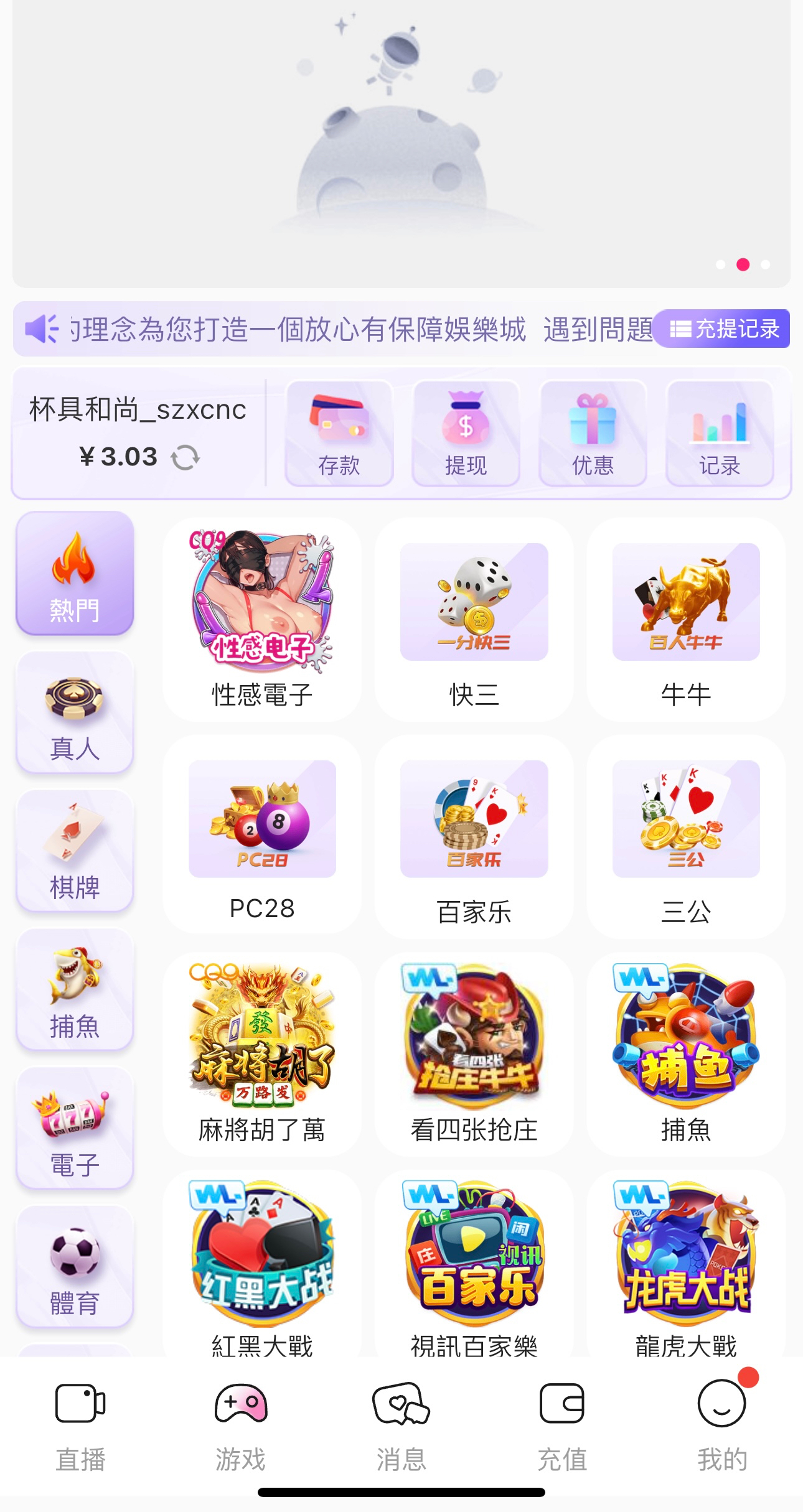This screenshot has height=1512, width=803.
Task: Open the 快三 game
Action: pos(474,620)
